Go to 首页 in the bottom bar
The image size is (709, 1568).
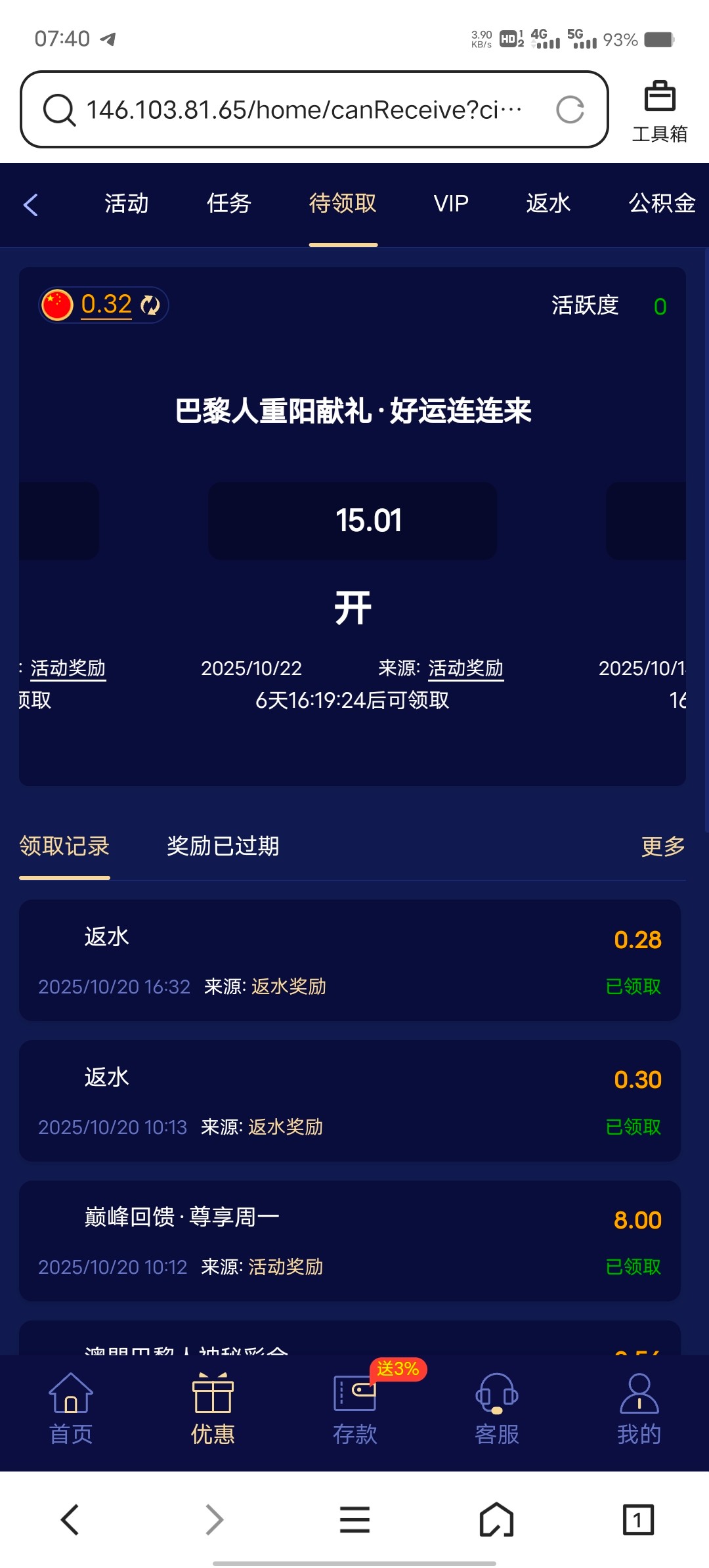click(71, 1408)
